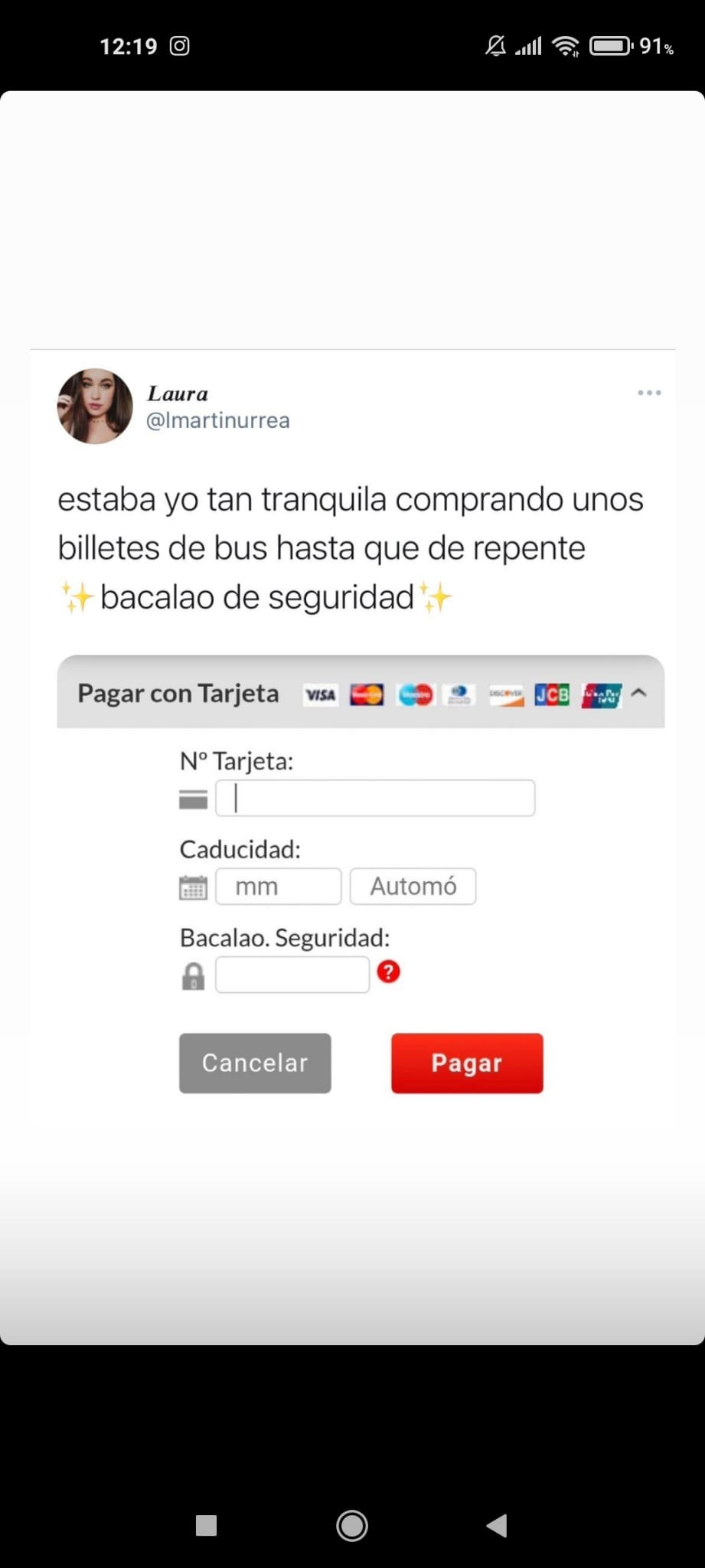Go to the home screen
The height and width of the screenshot is (1568, 705).
click(352, 1525)
